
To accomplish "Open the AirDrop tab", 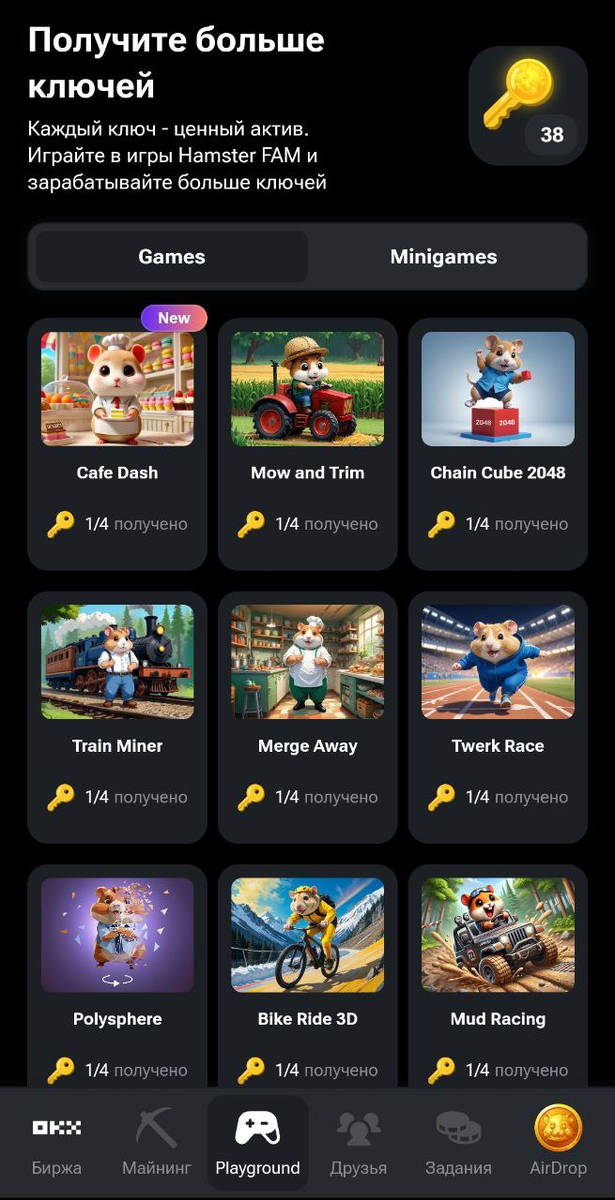I will (558, 1145).
